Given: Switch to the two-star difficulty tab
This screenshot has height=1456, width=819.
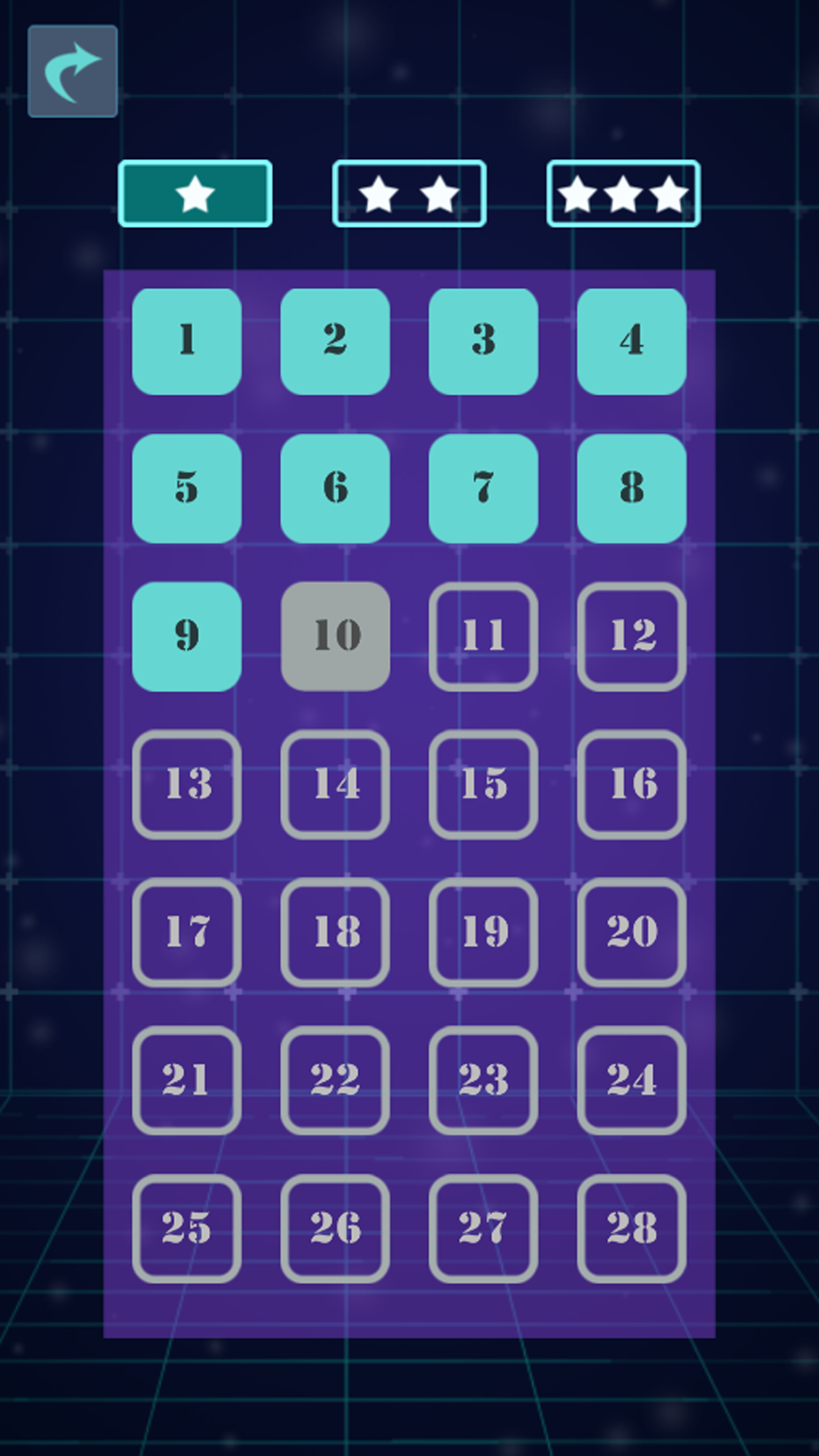Looking at the screenshot, I should pos(409,194).
